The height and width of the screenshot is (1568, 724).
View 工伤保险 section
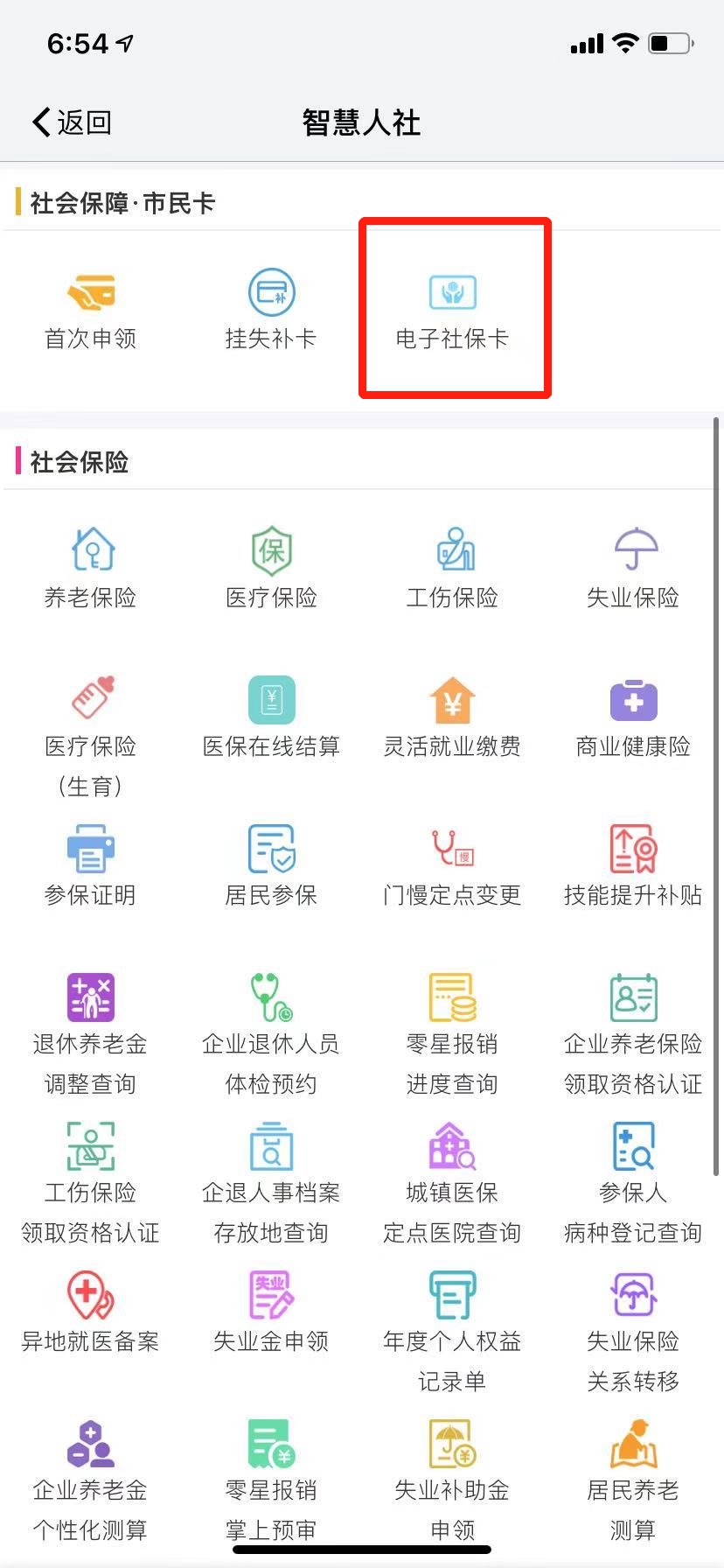pyautogui.click(x=452, y=569)
